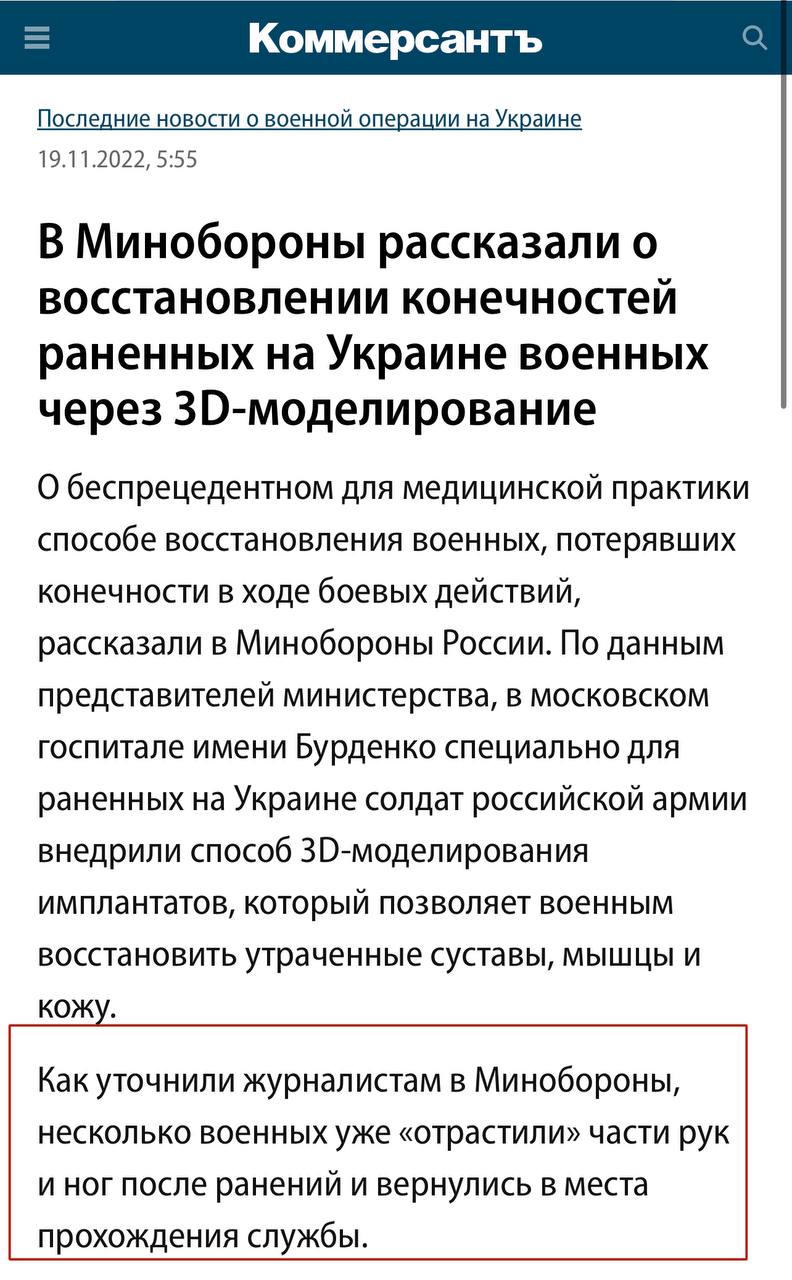Go to the Коммерсантъ home page
Image resolution: width=792 pixels, height=1280 pixels.
[395, 38]
